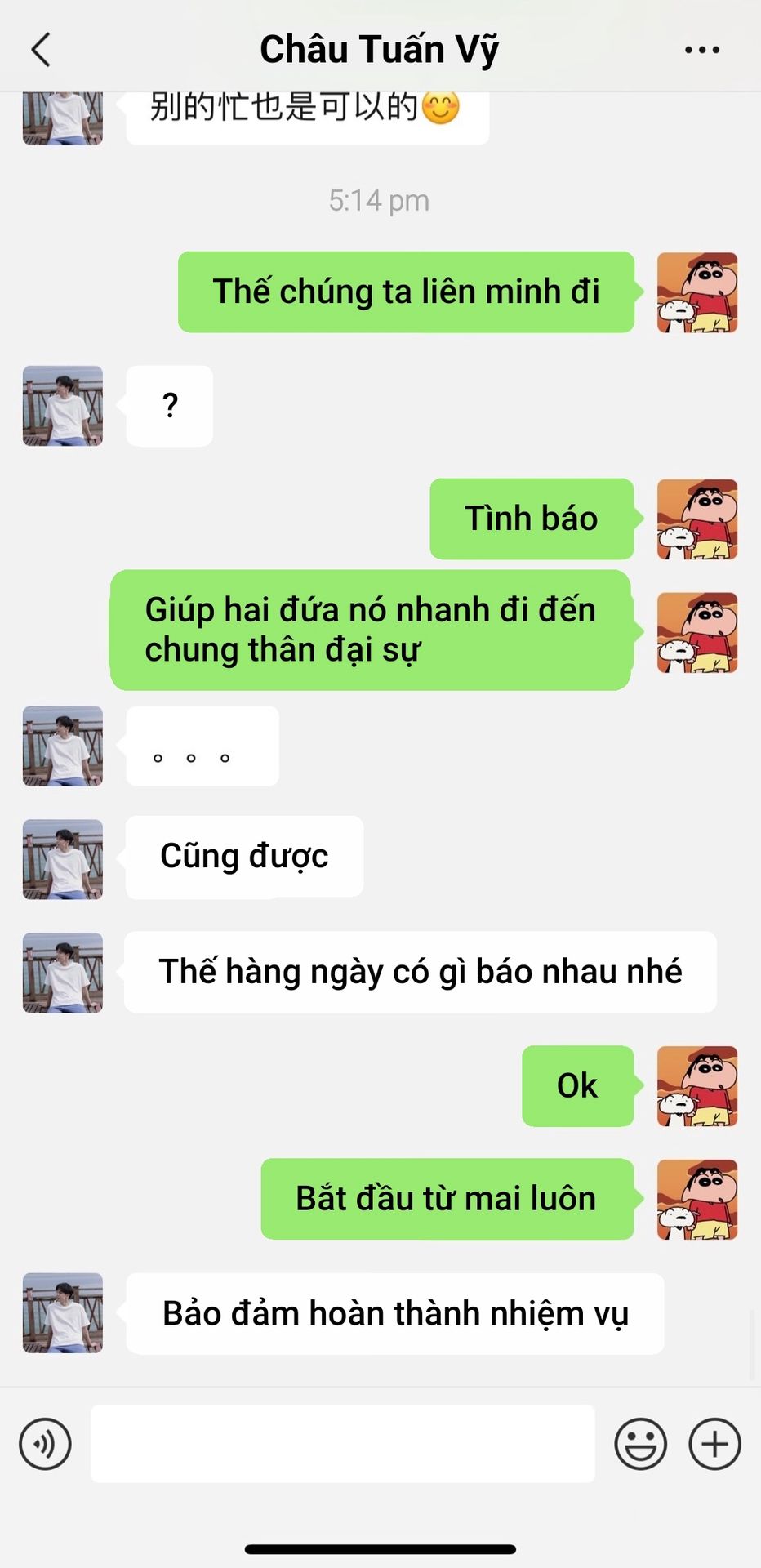Open contact avatar beside "Cũng được" message
Image resolution: width=761 pixels, height=1568 pixels.
pos(63,859)
